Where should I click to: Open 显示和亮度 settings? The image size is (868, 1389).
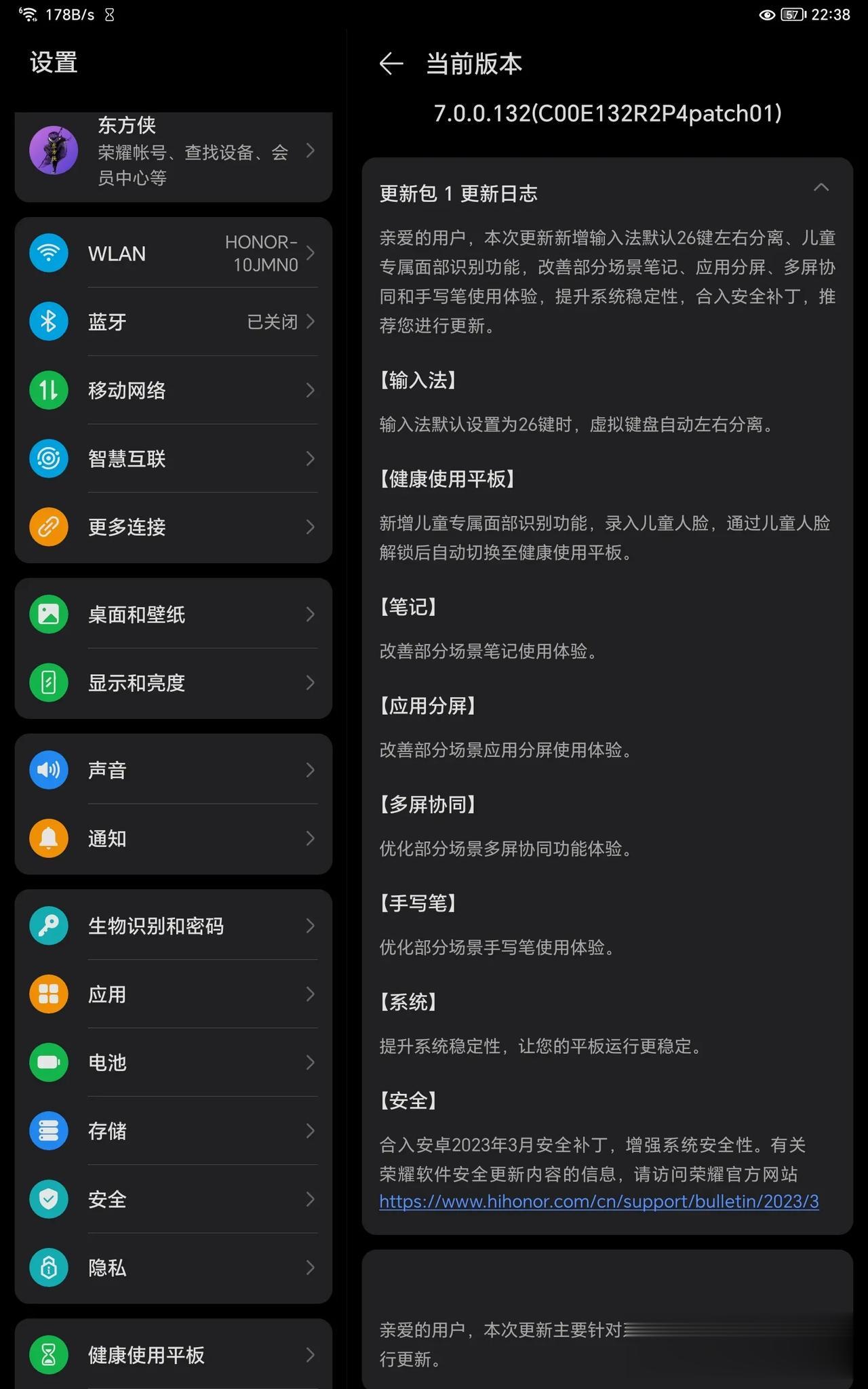tap(174, 683)
